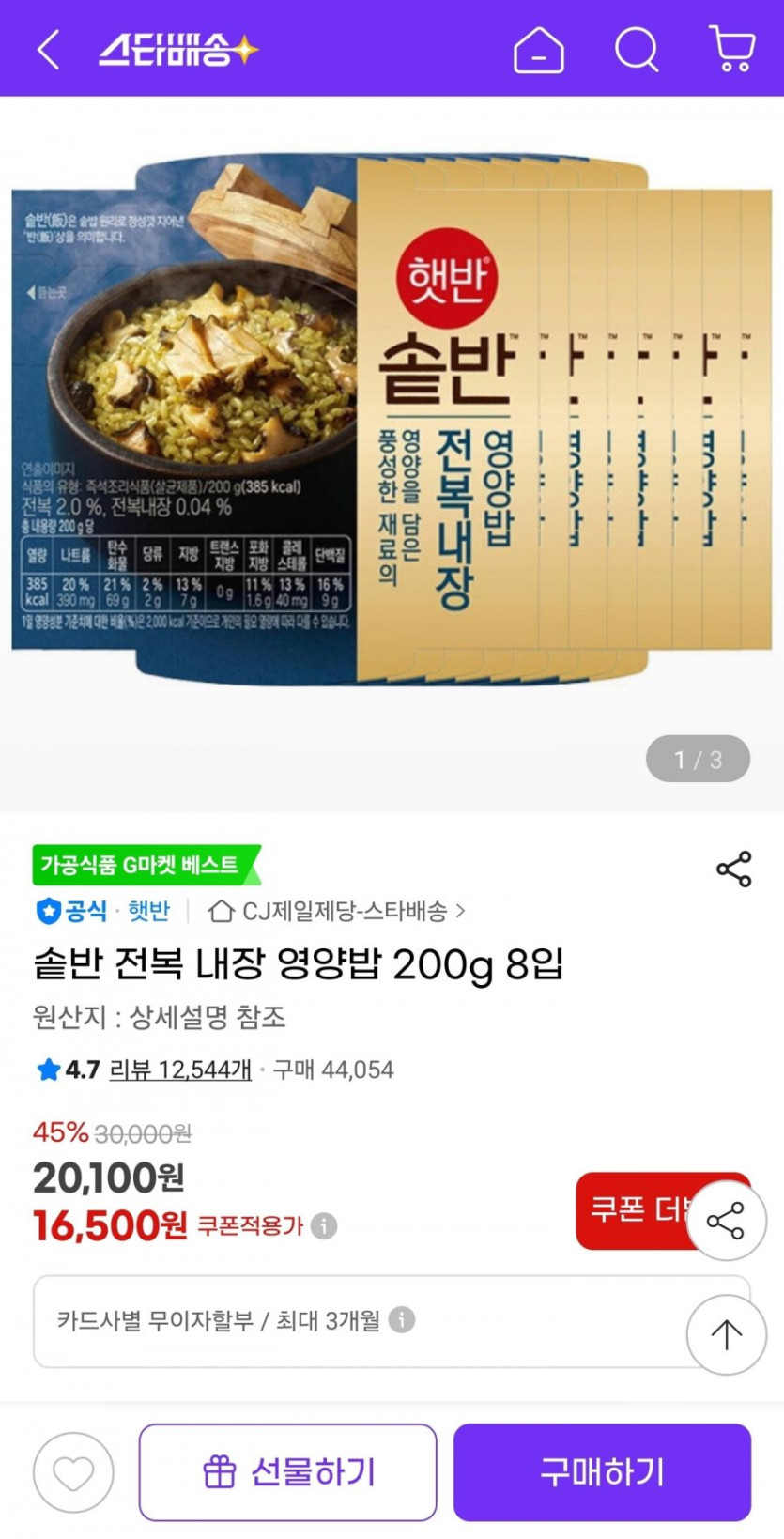Add product to wishlist with heart
Screen dimensions: 784x1539
coord(73,1472)
